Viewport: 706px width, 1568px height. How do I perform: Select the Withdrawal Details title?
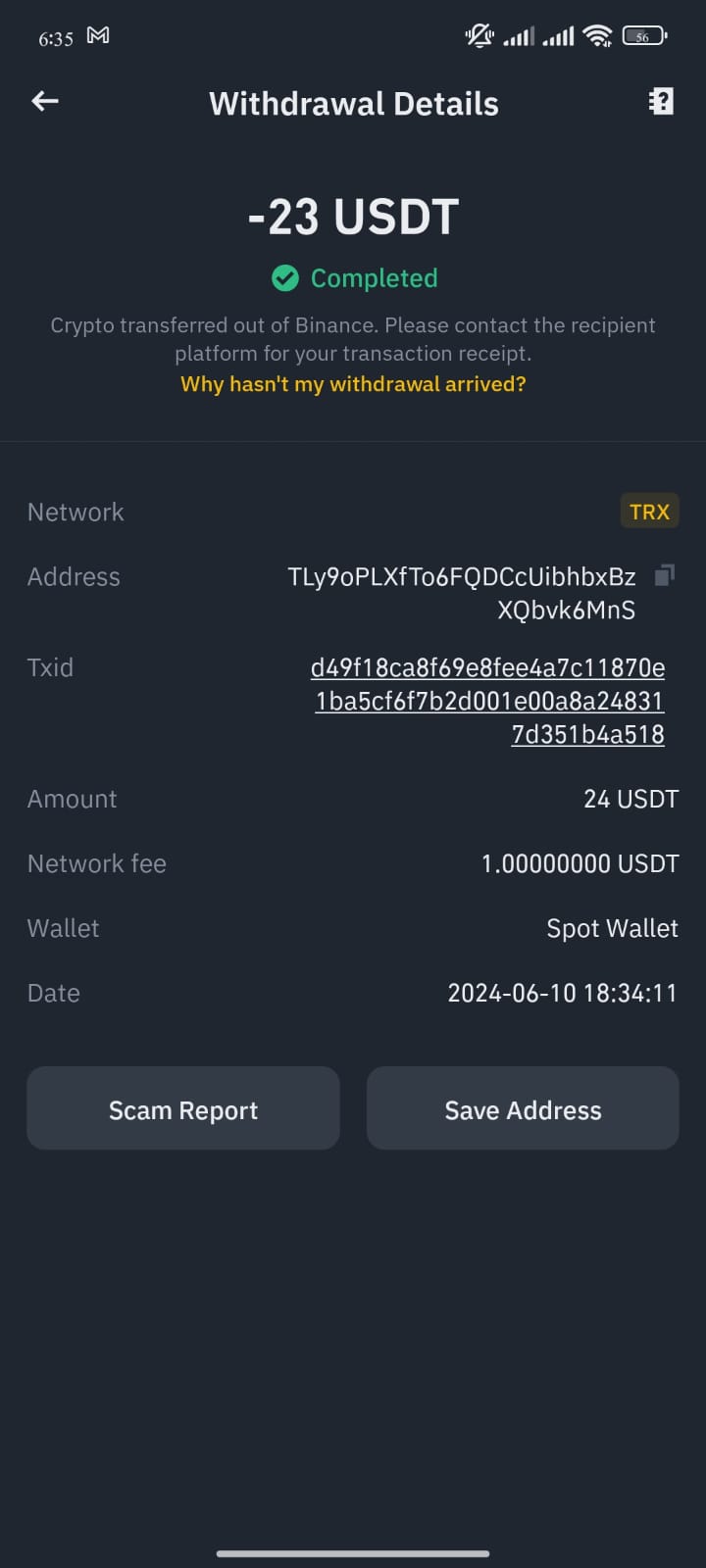click(x=353, y=103)
